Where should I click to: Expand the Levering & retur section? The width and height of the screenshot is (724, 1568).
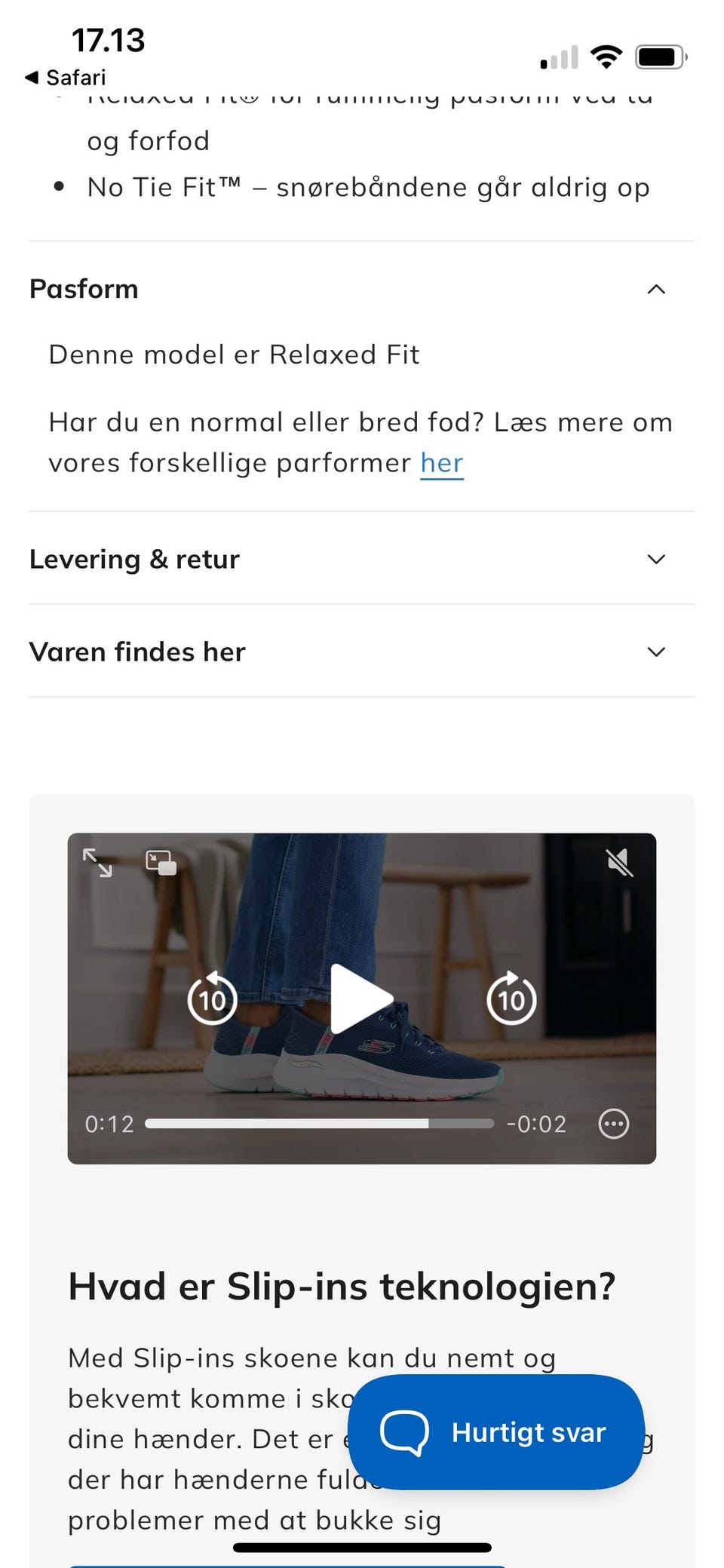point(656,559)
